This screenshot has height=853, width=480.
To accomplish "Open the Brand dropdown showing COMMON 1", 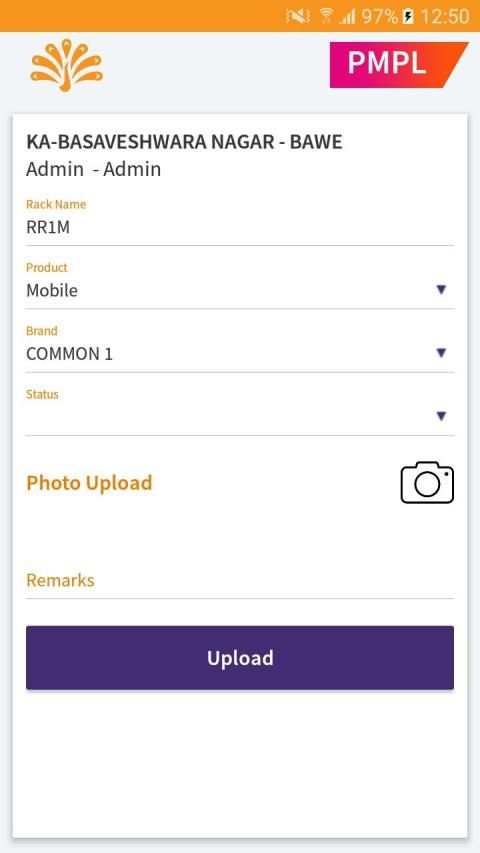I will (x=240, y=354).
